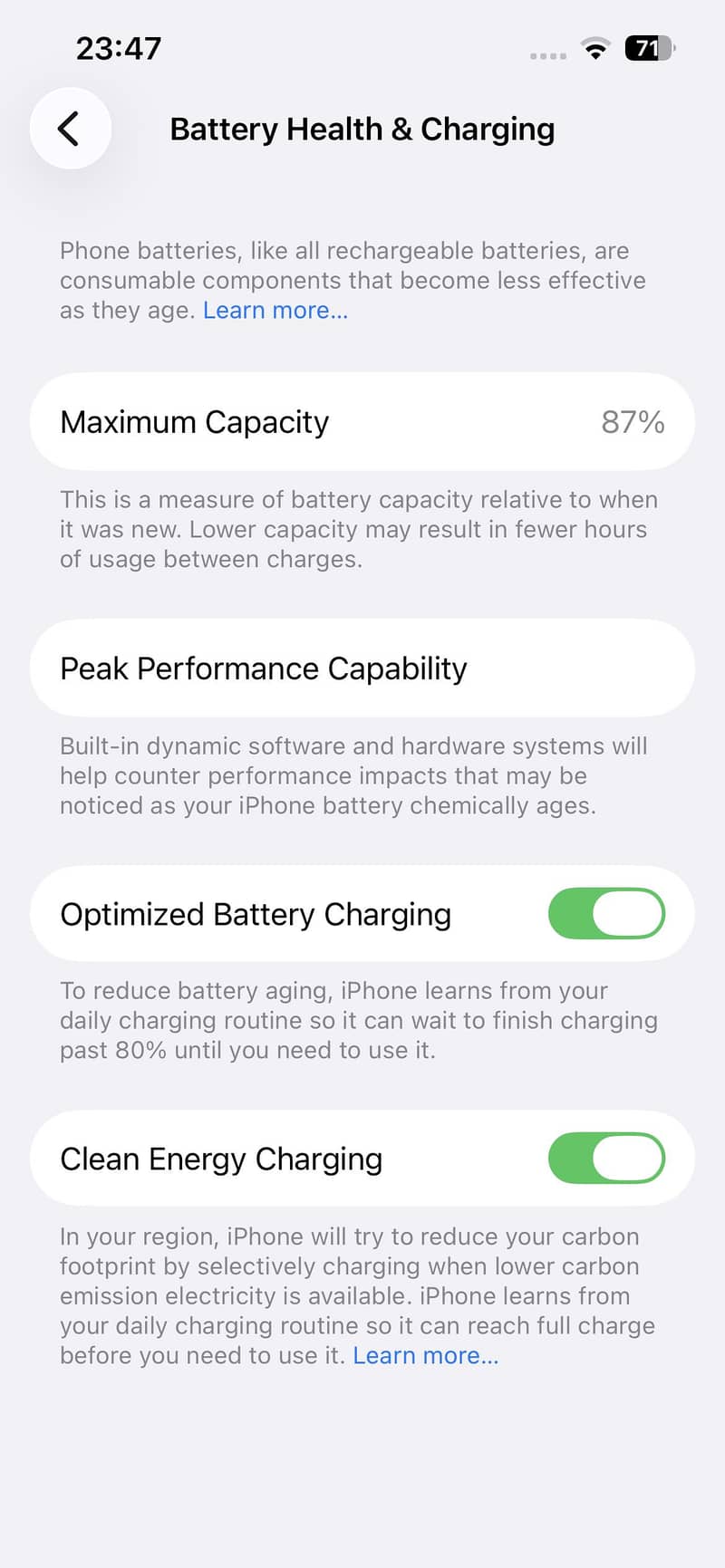
Task: Disable the Clean Energy Charging switch
Action: (x=606, y=1158)
